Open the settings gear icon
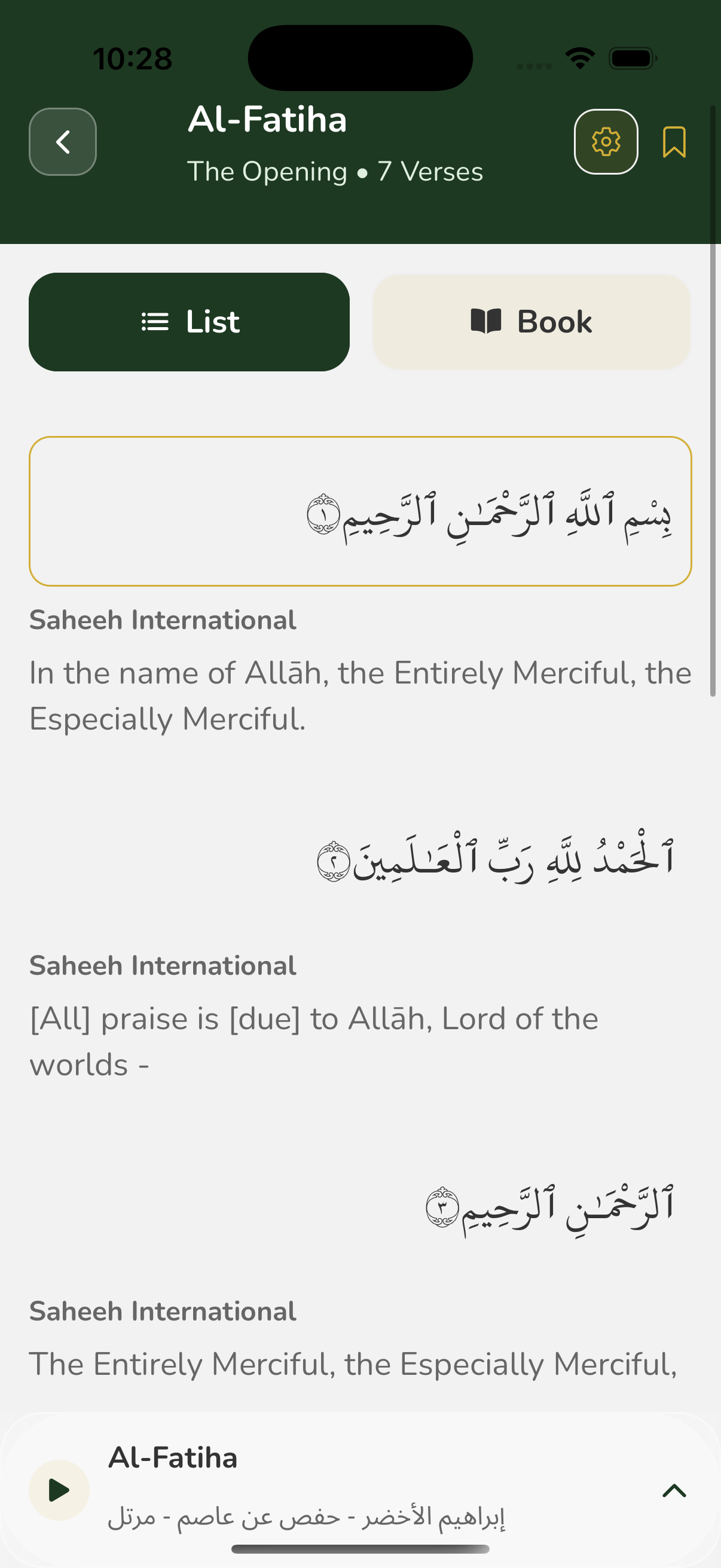The width and height of the screenshot is (721, 1568). point(606,141)
